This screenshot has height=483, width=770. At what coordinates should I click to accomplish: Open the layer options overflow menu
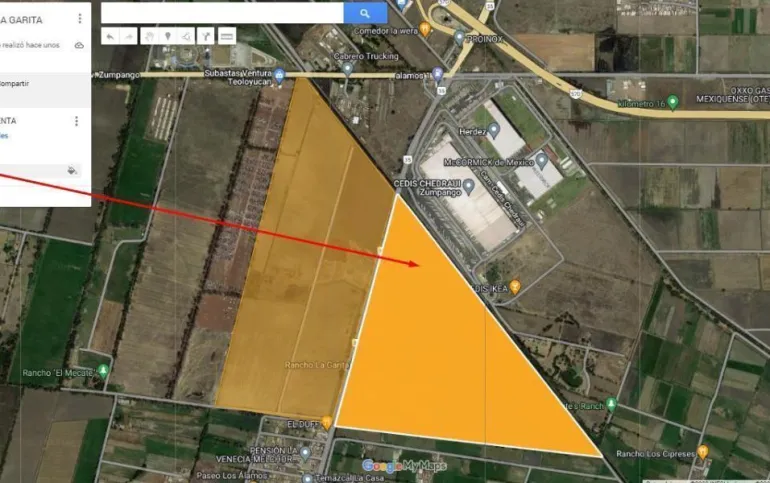(x=76, y=121)
